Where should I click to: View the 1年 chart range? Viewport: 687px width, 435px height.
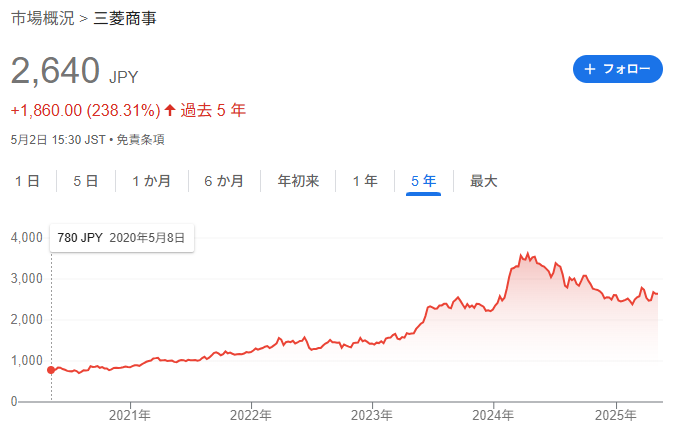point(364,181)
